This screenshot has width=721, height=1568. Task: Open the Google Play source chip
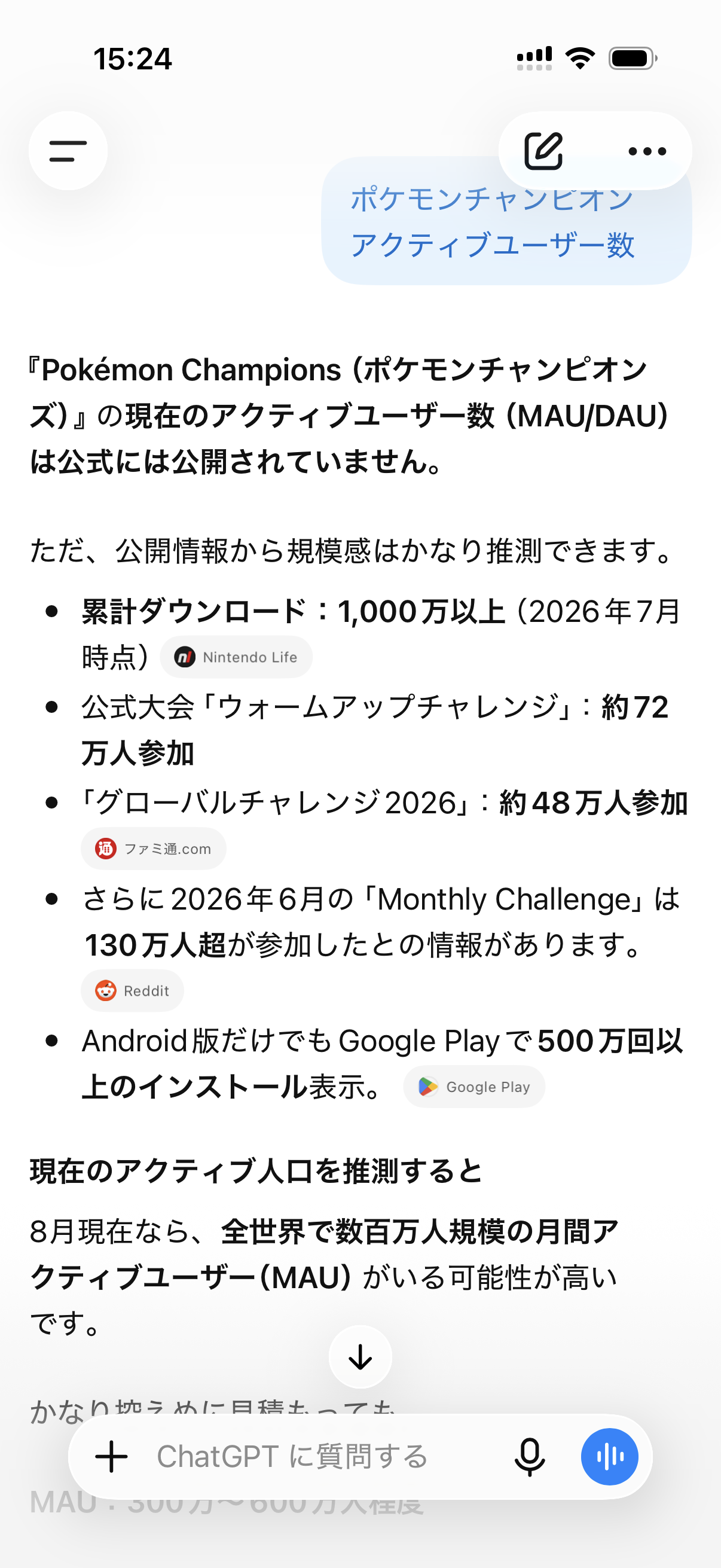coord(474,1087)
